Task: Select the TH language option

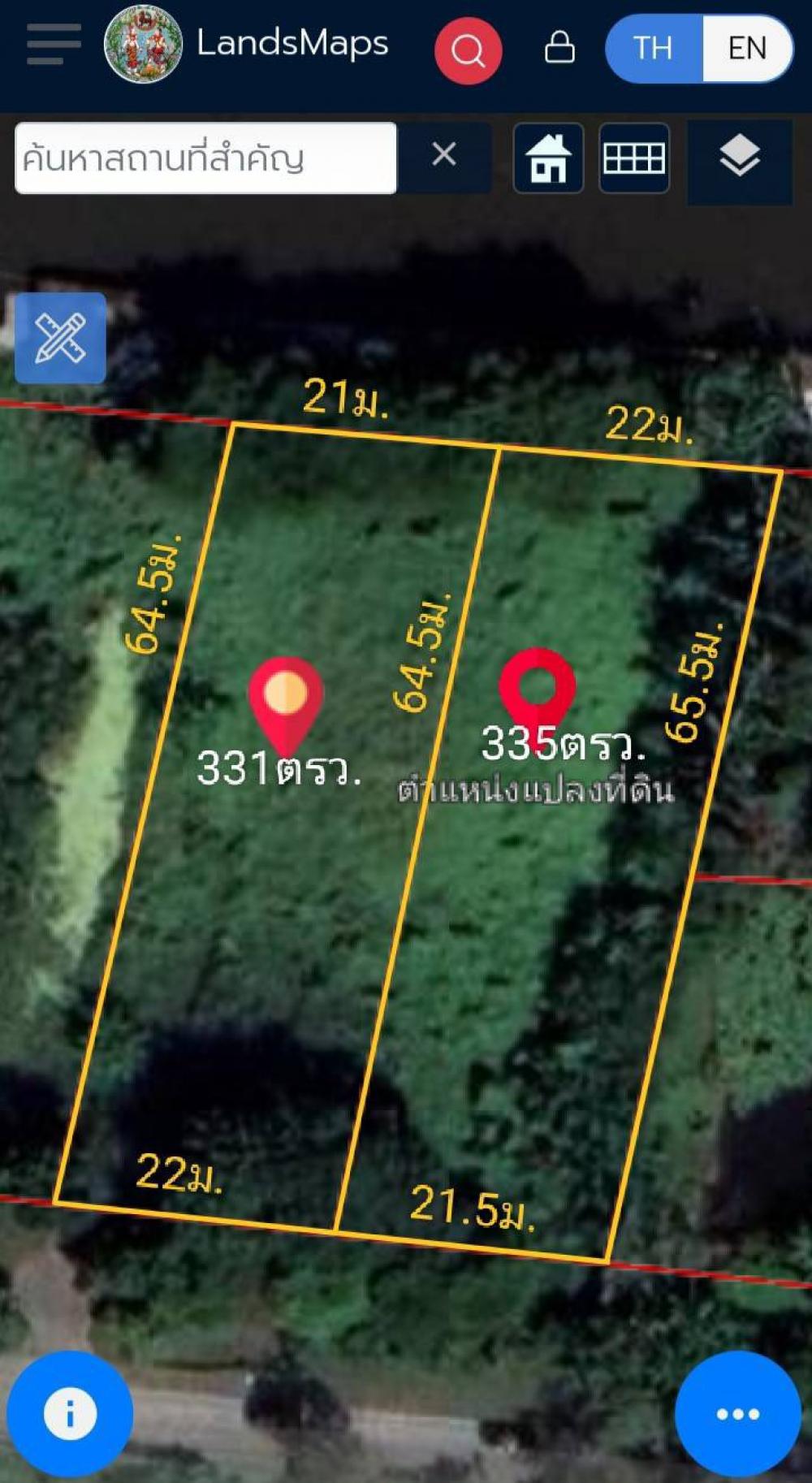Action: tap(654, 48)
